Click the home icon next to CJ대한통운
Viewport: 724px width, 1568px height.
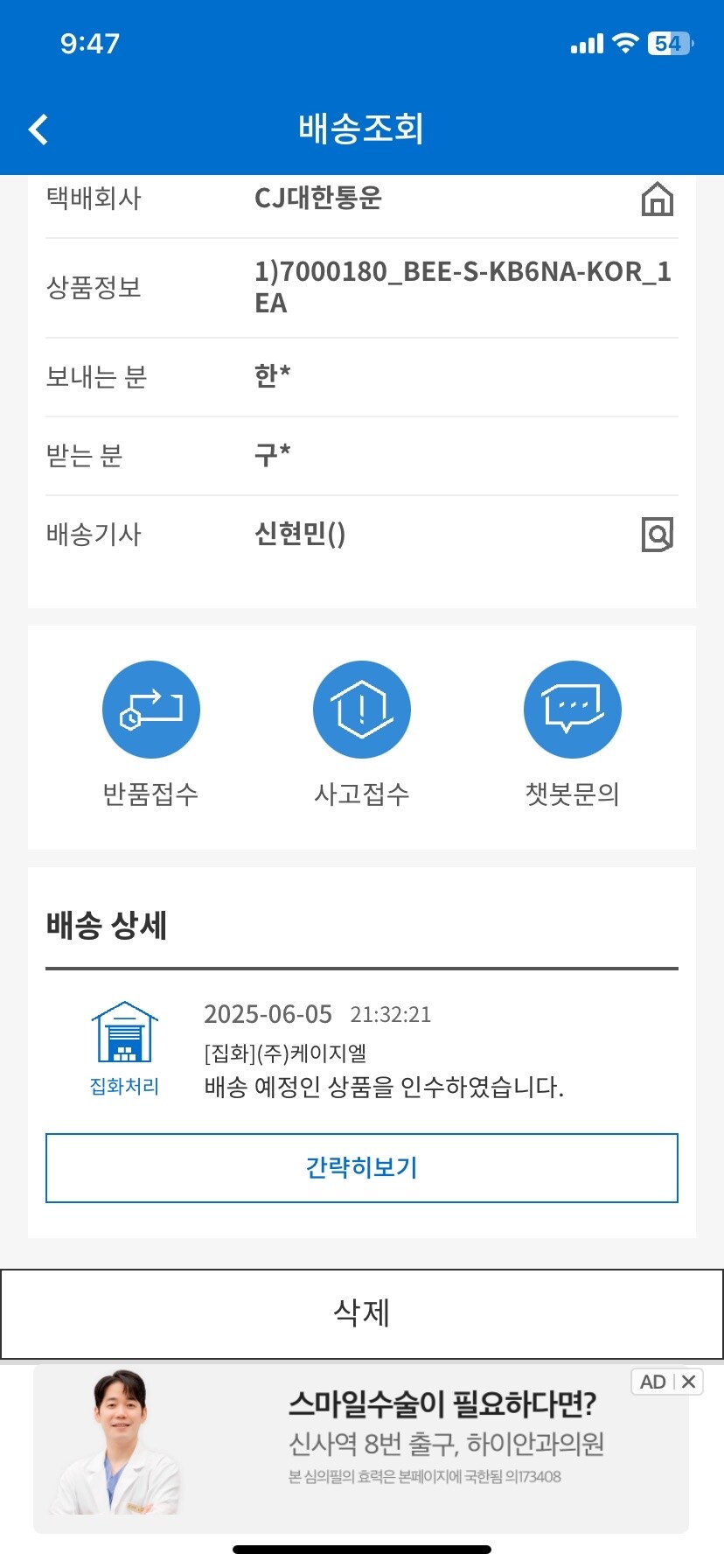[x=659, y=199]
